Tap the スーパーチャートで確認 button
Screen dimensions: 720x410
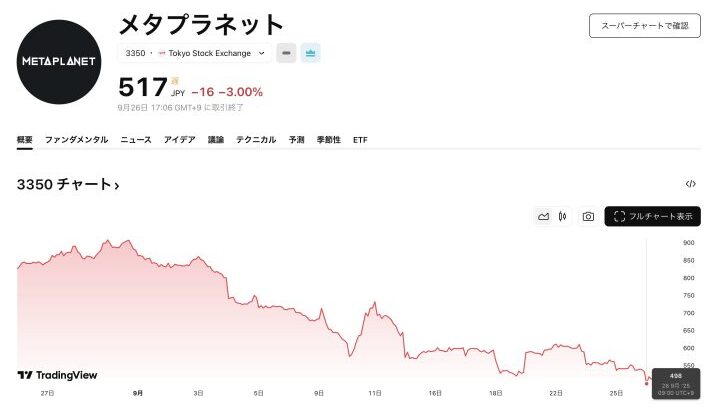pos(644,25)
